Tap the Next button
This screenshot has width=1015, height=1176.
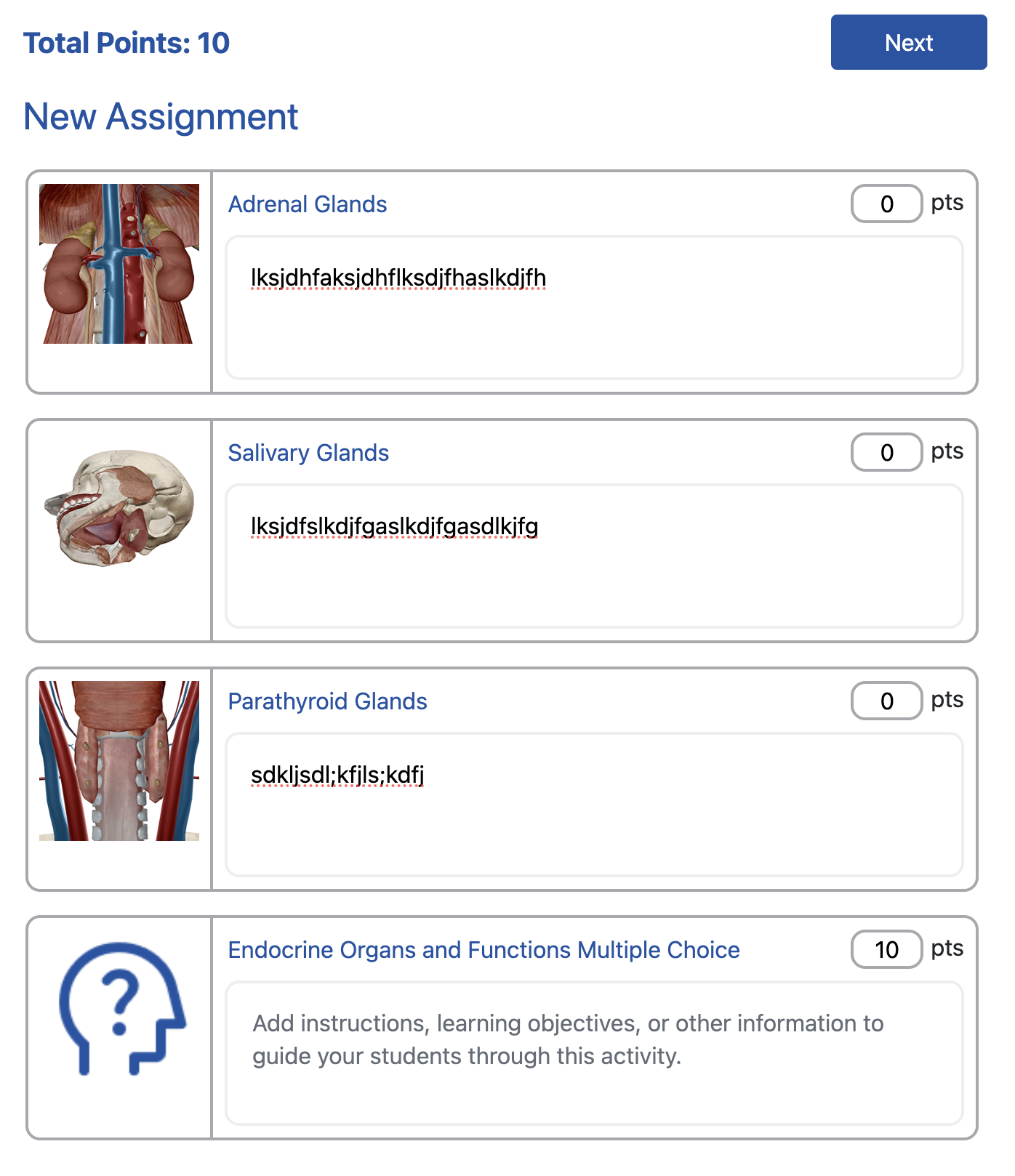coord(908,42)
